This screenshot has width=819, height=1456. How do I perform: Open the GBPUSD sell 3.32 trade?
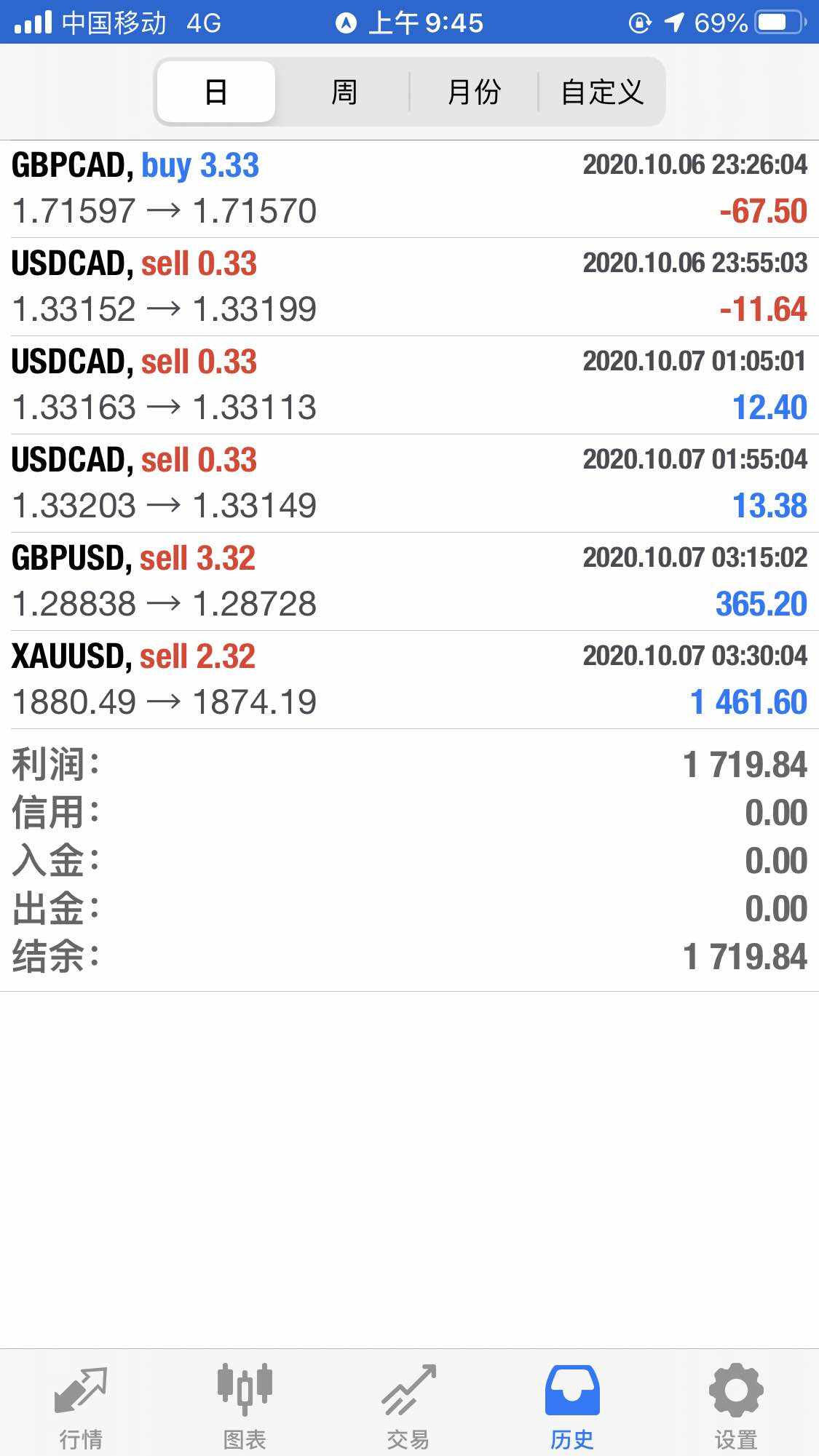pyautogui.click(x=409, y=581)
